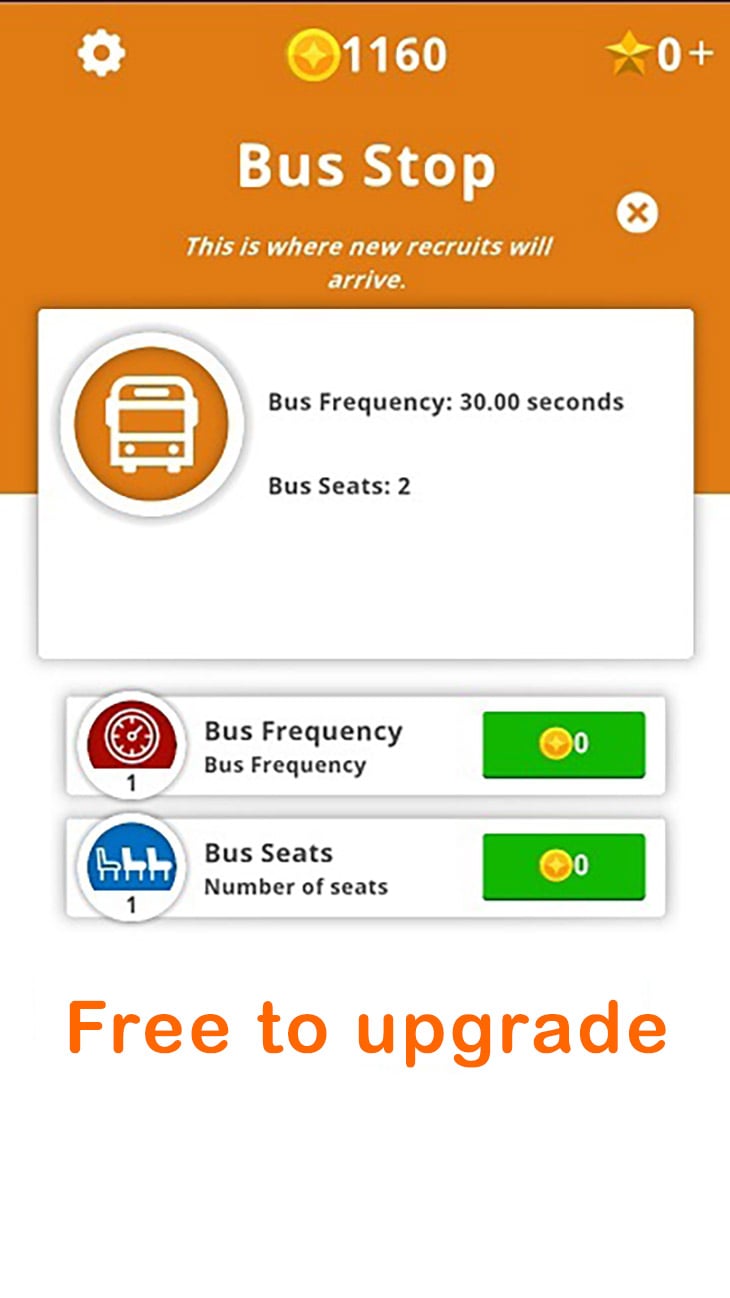Tap the plus next to stars
The width and height of the screenshot is (730, 1298).
[701, 53]
